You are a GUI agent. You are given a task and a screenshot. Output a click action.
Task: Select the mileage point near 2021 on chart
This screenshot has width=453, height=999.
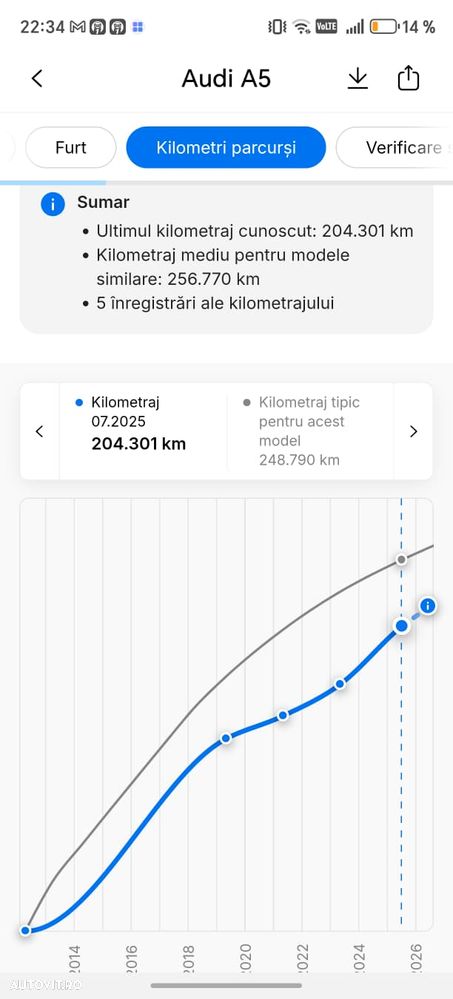pyautogui.click(x=284, y=715)
